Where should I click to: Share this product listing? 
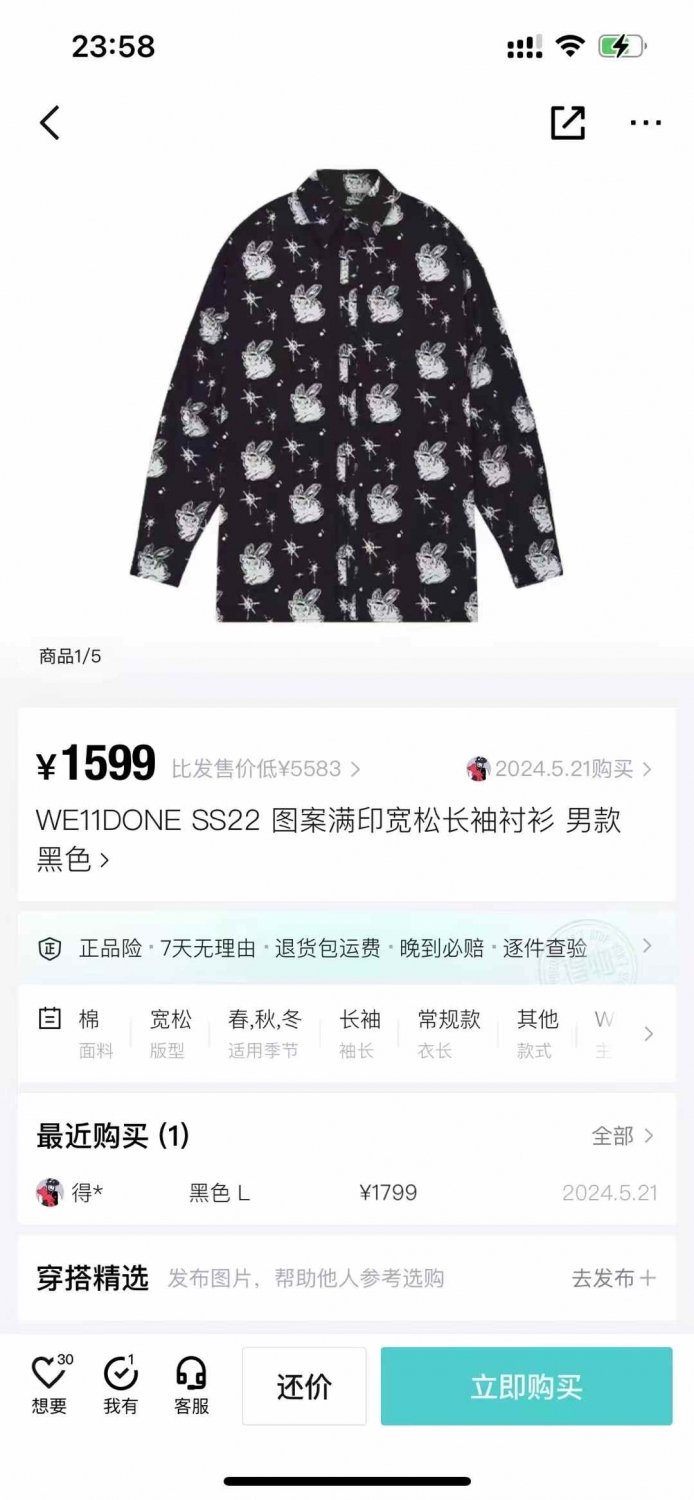pyautogui.click(x=568, y=122)
